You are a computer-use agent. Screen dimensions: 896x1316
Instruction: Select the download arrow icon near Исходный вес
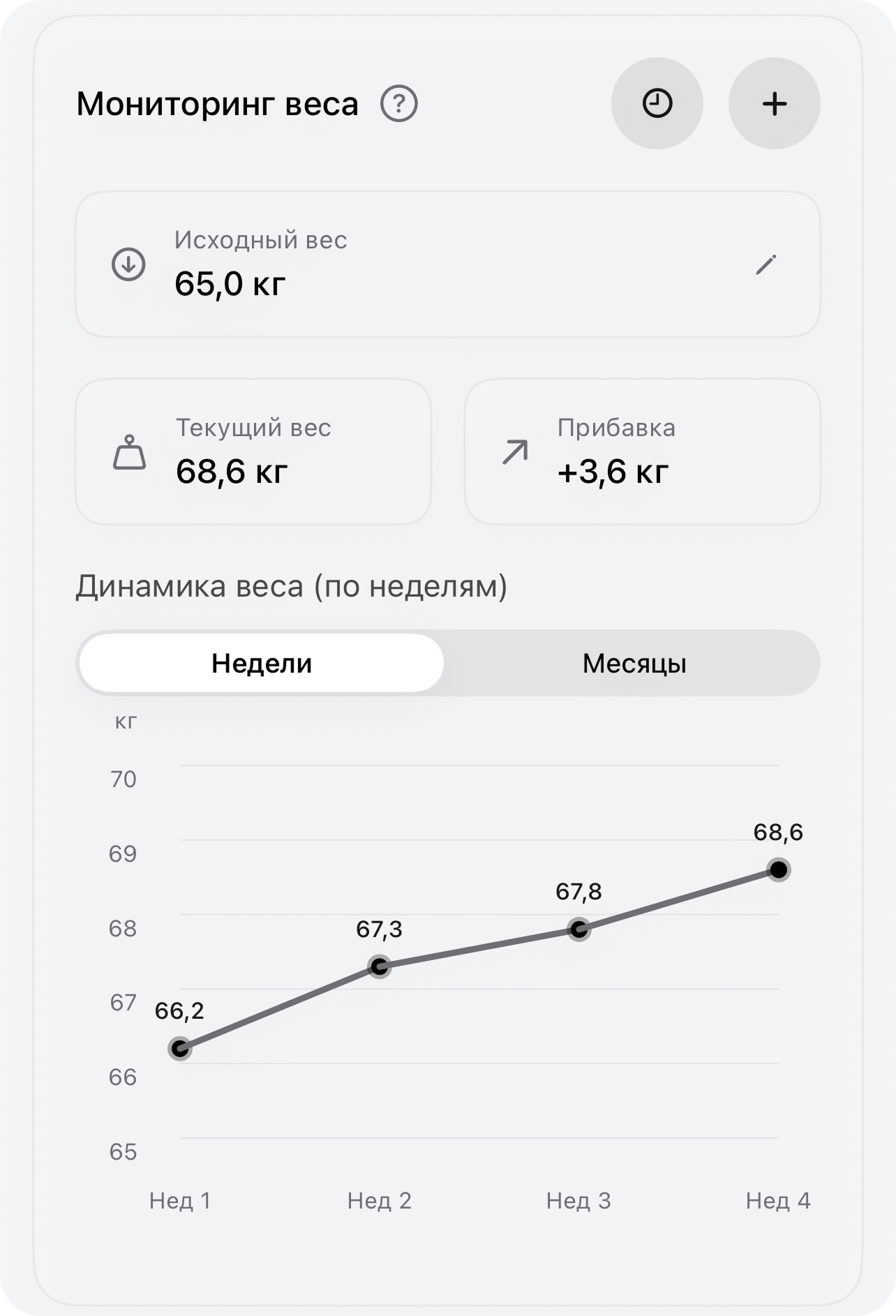pyautogui.click(x=128, y=265)
